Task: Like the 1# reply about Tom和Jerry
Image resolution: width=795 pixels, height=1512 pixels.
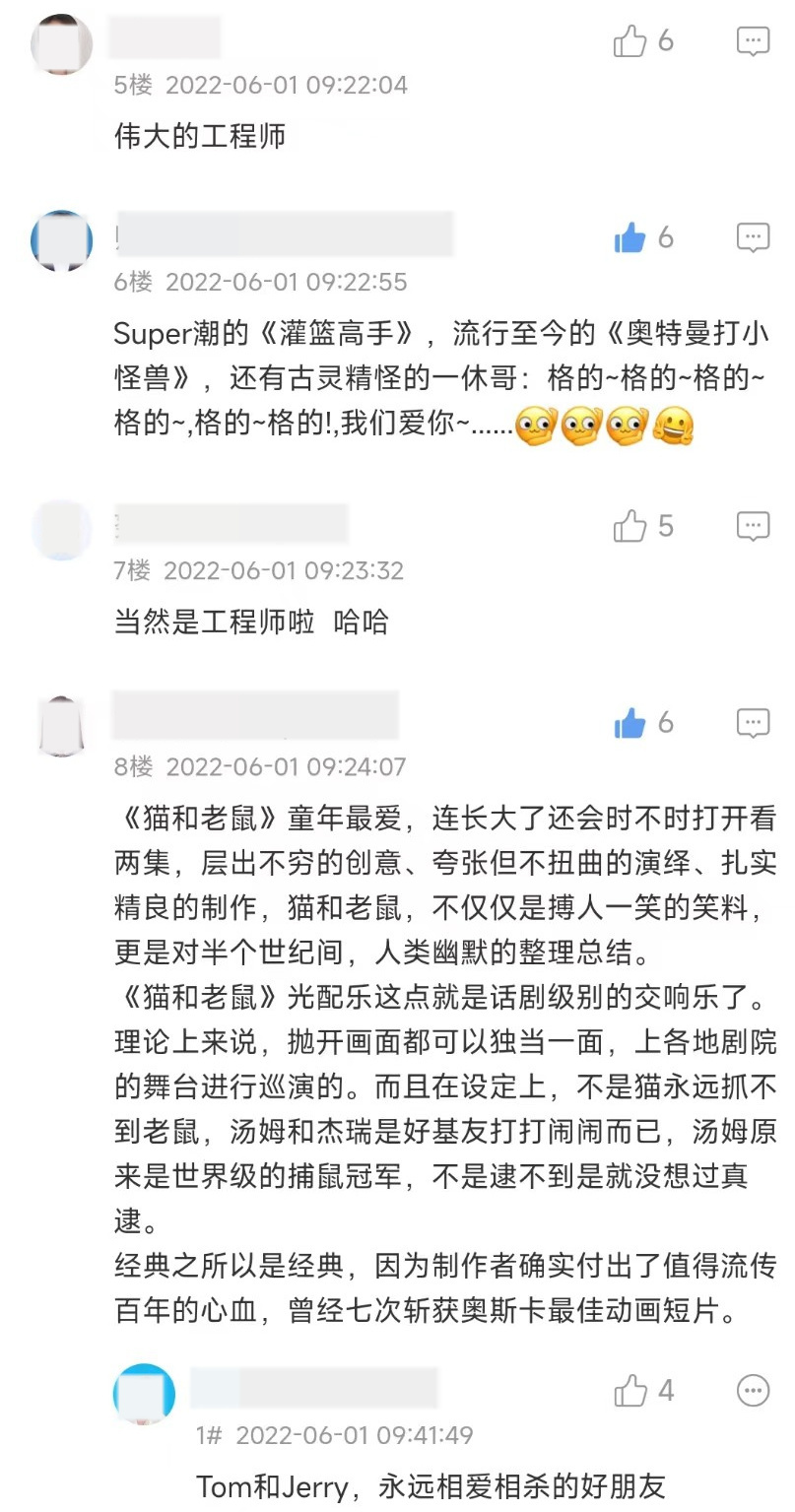Action: coord(630,1391)
